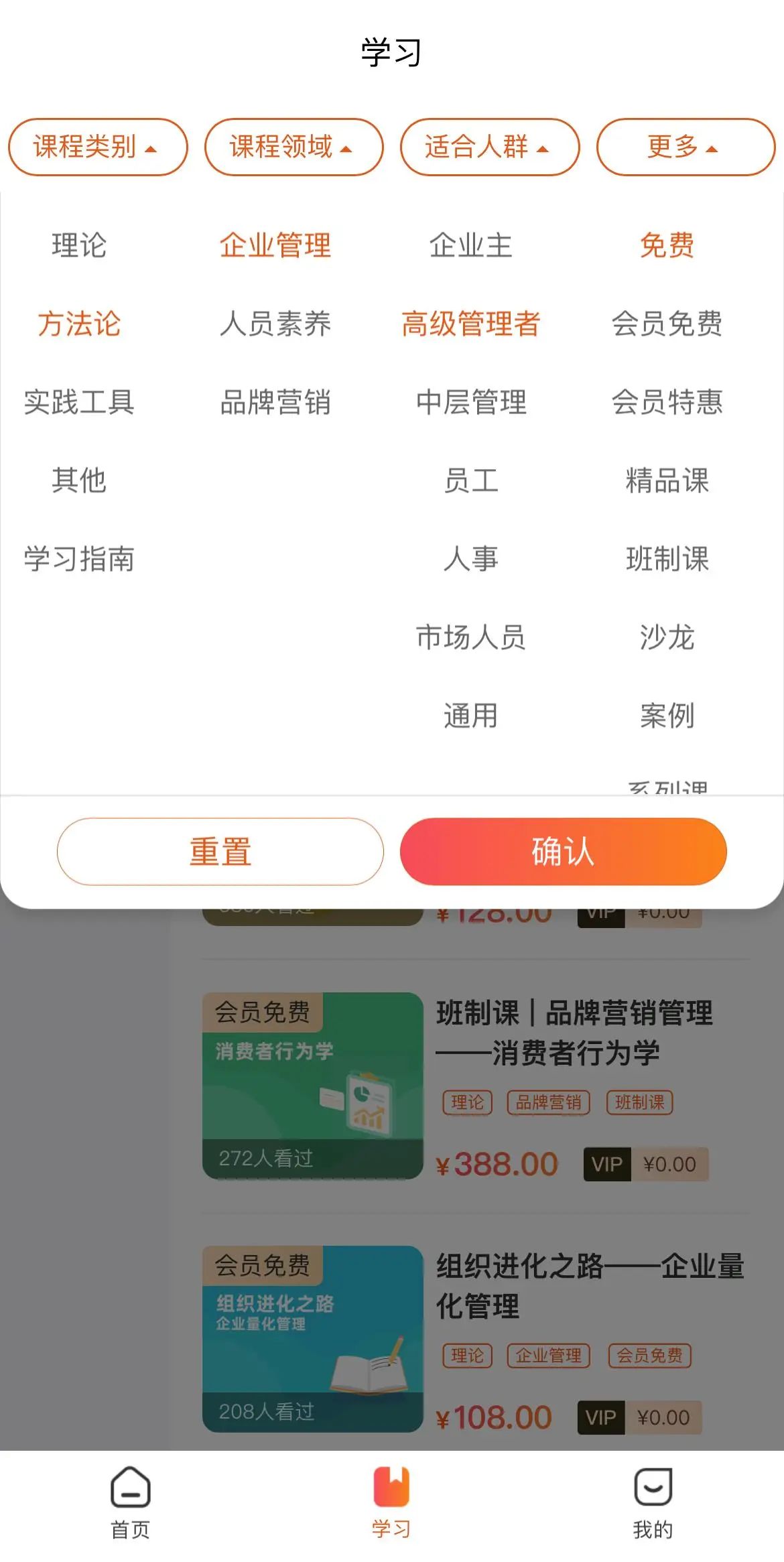Switch to the 我的 tab

[x=653, y=1502]
